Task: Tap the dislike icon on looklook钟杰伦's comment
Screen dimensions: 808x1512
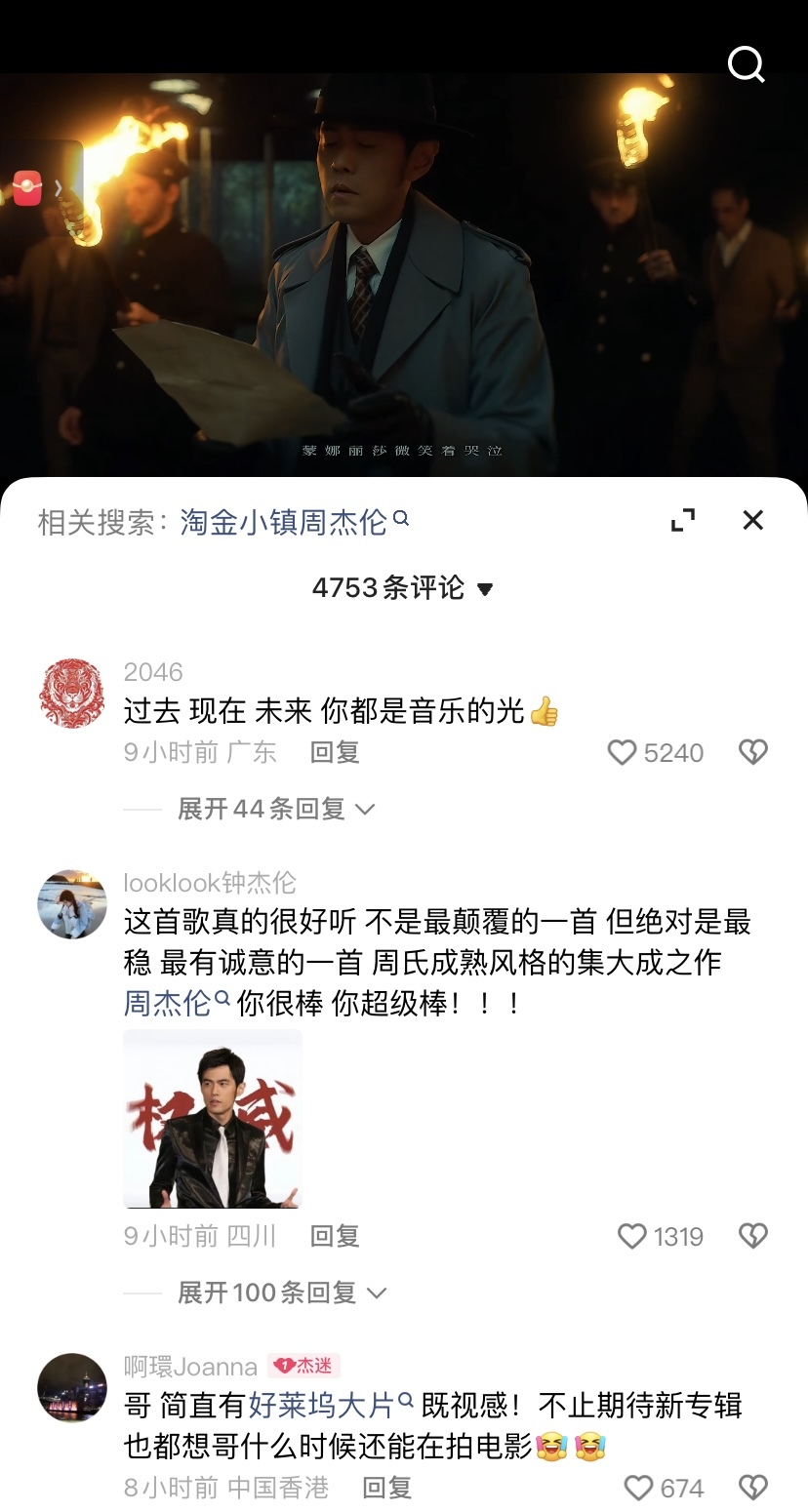Action: point(752,1236)
